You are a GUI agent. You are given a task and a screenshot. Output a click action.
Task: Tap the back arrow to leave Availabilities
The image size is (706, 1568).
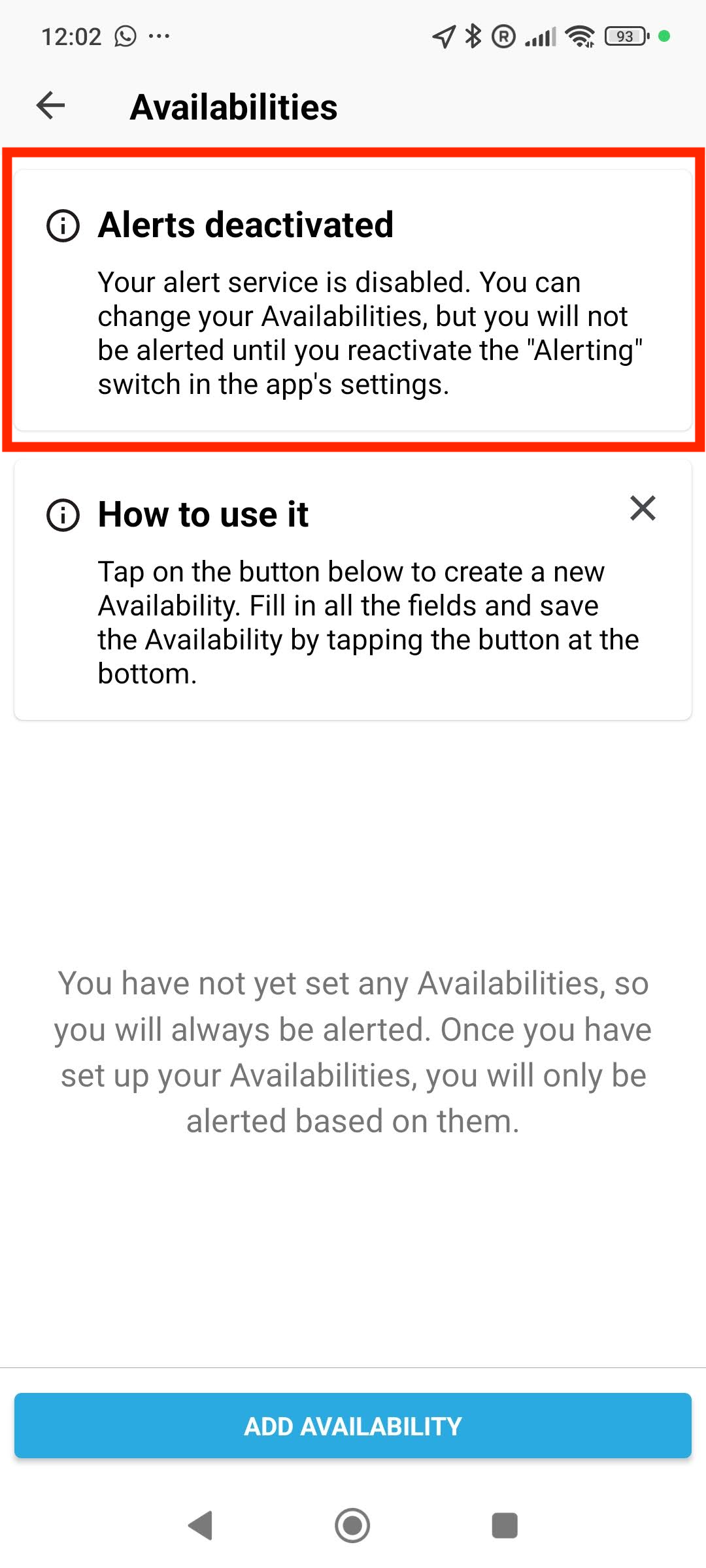pos(50,105)
